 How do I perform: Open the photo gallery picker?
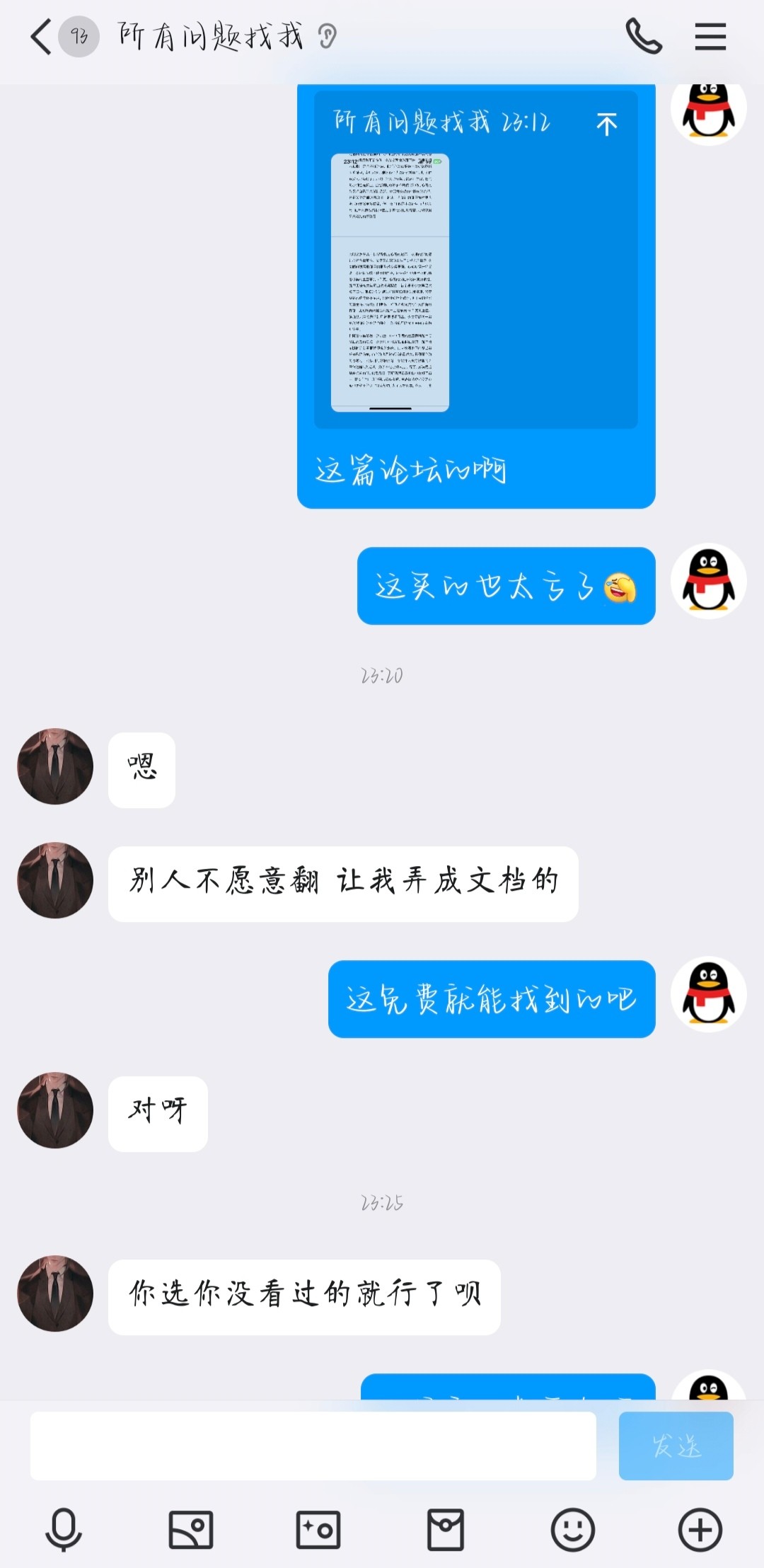191,1530
